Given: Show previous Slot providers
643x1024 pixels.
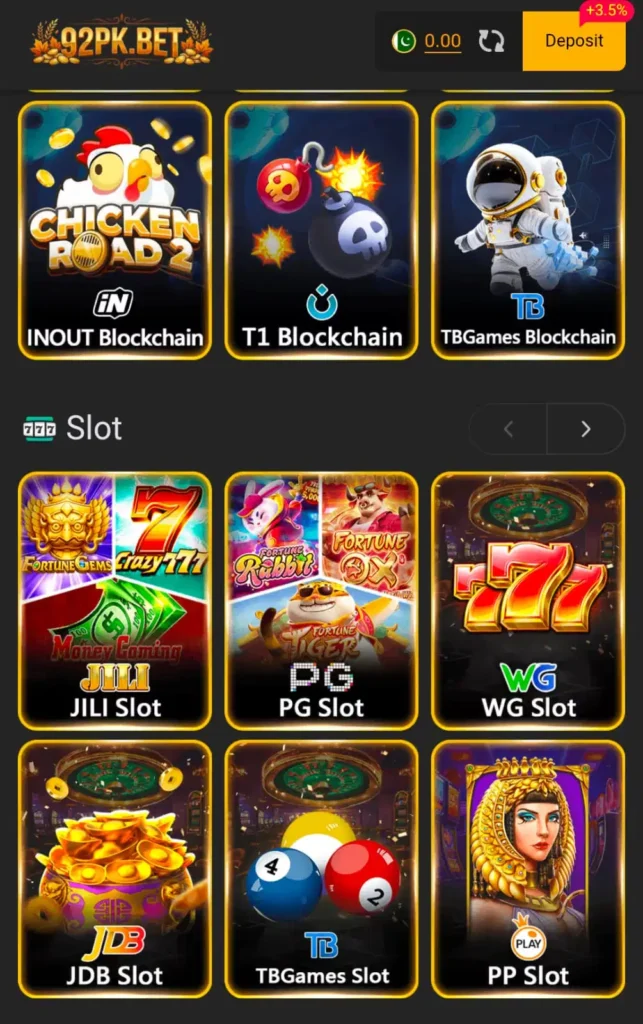Looking at the screenshot, I should tap(508, 429).
